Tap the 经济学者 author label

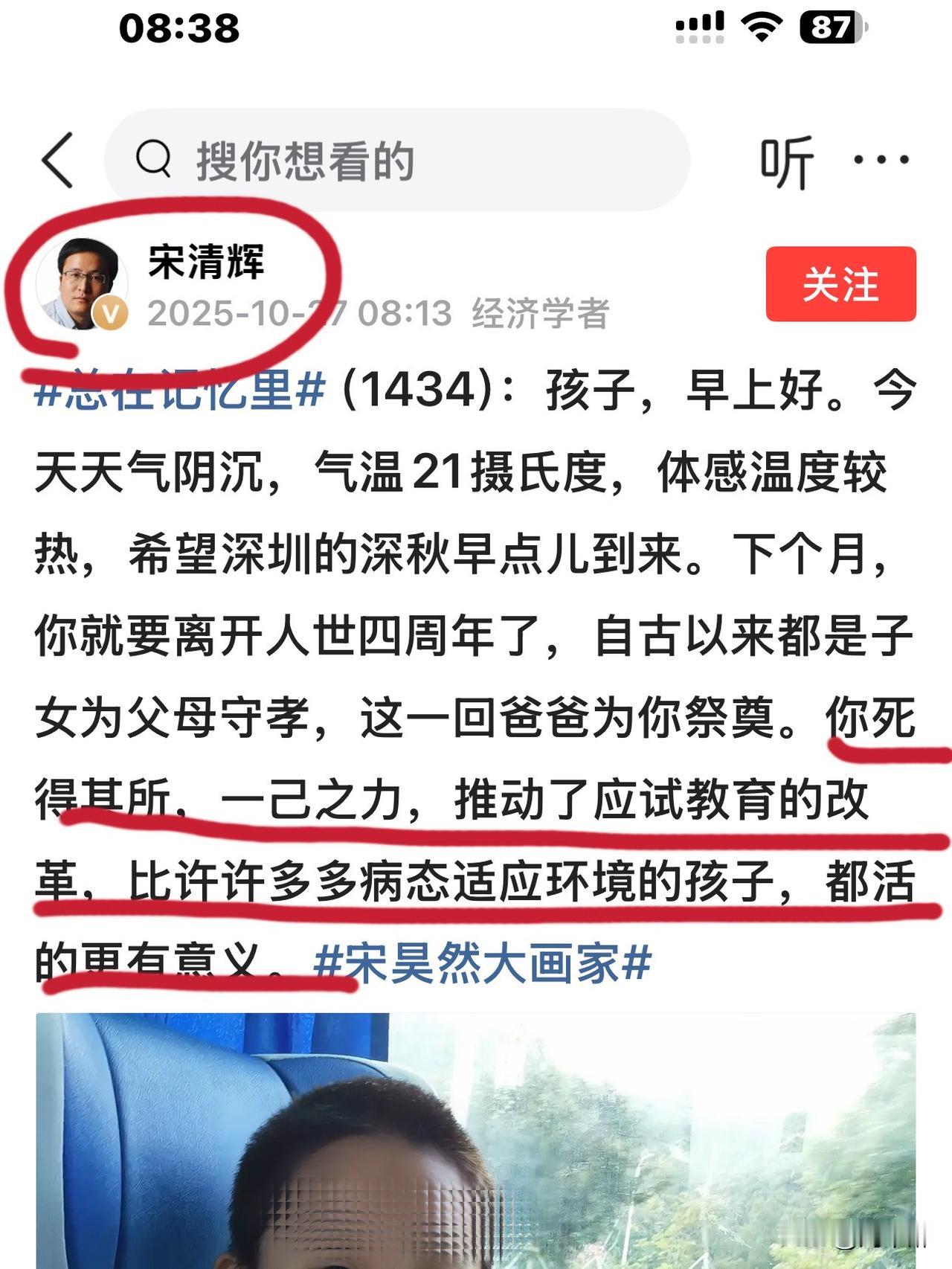click(539, 312)
